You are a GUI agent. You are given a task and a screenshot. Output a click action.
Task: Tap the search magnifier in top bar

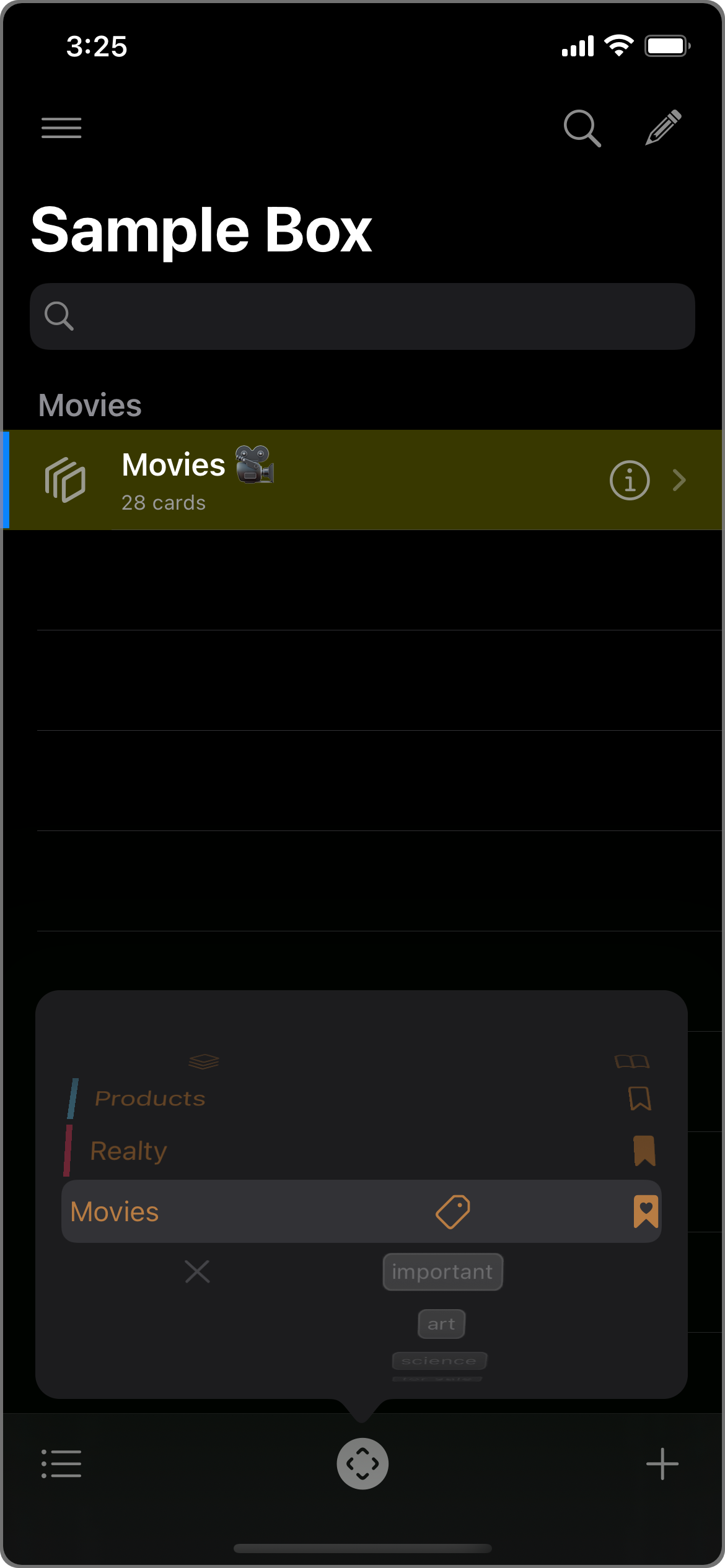point(582,128)
